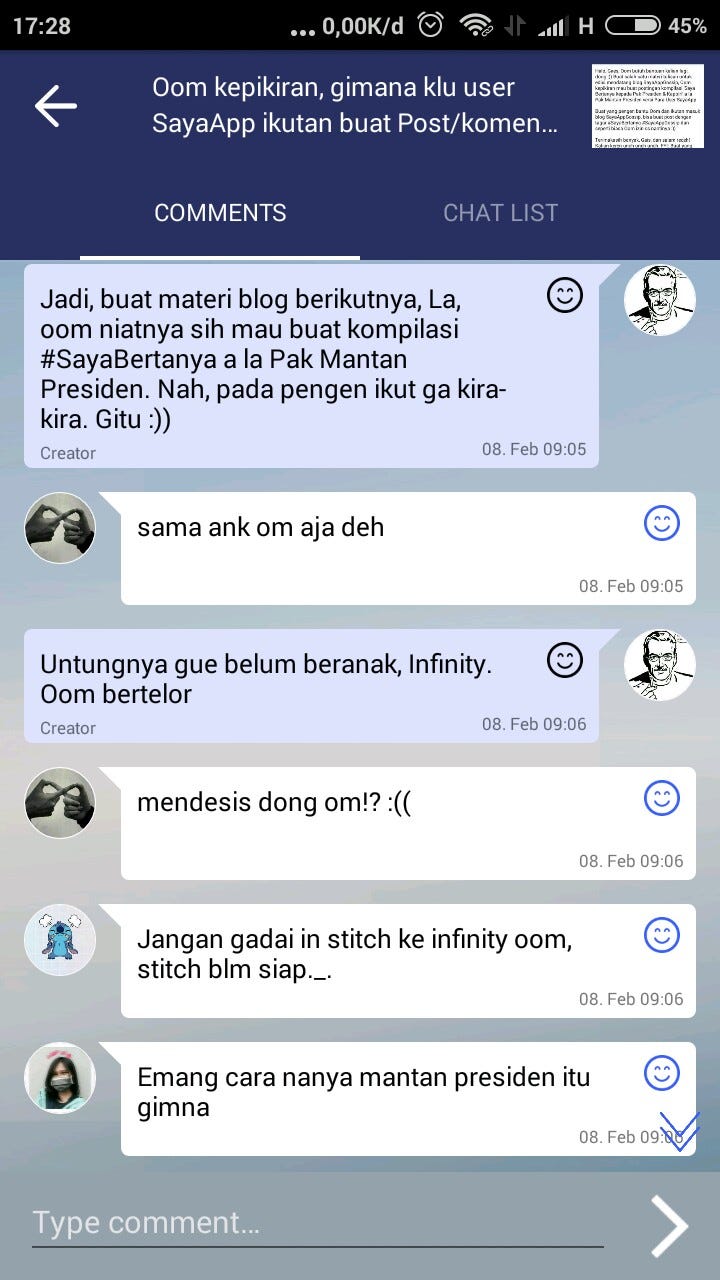Tap smiley on 'Jadi, buat materi blog' comment
Screen dimensions: 720x1280
(x=565, y=295)
